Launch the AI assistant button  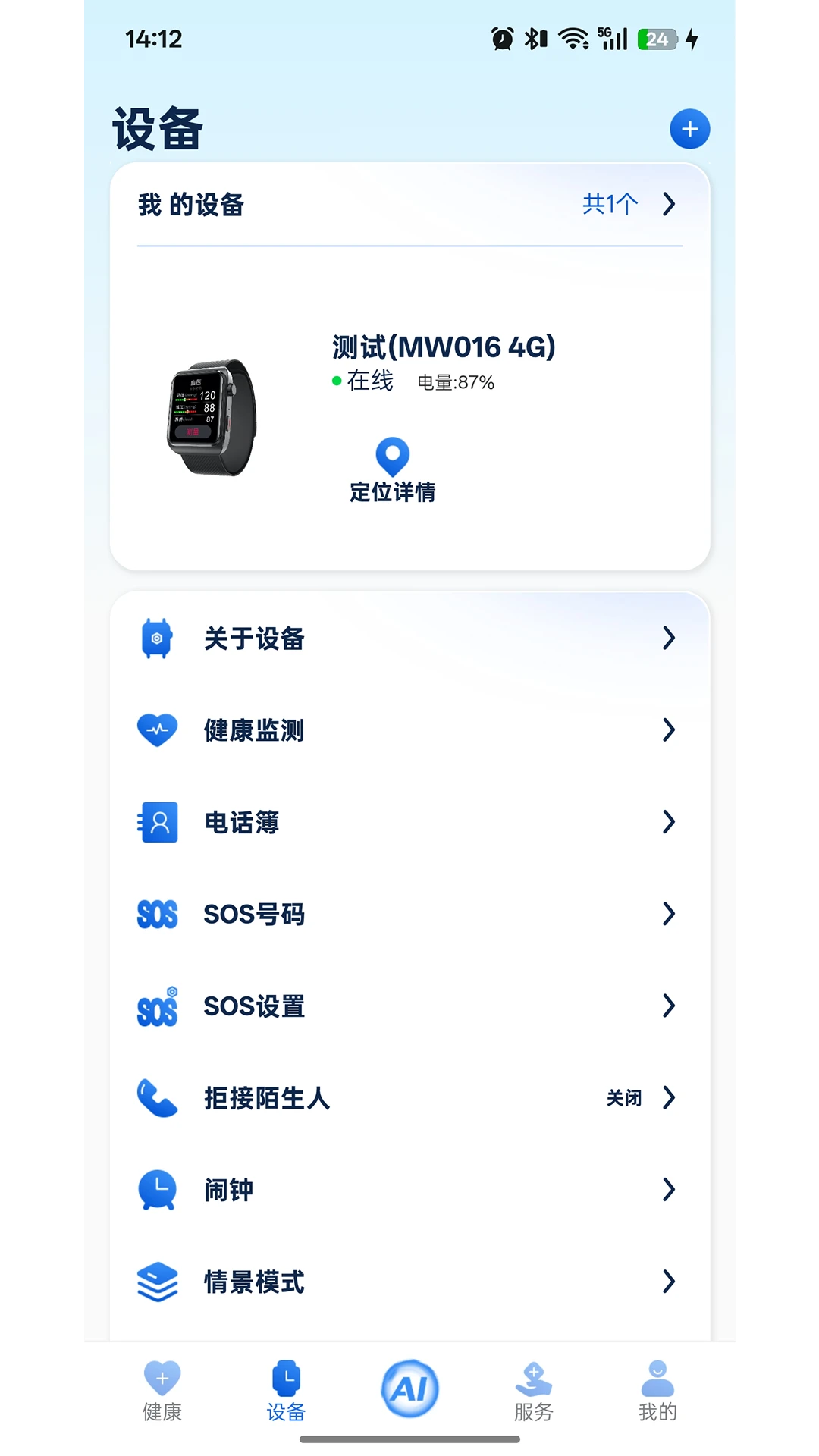(x=409, y=1389)
